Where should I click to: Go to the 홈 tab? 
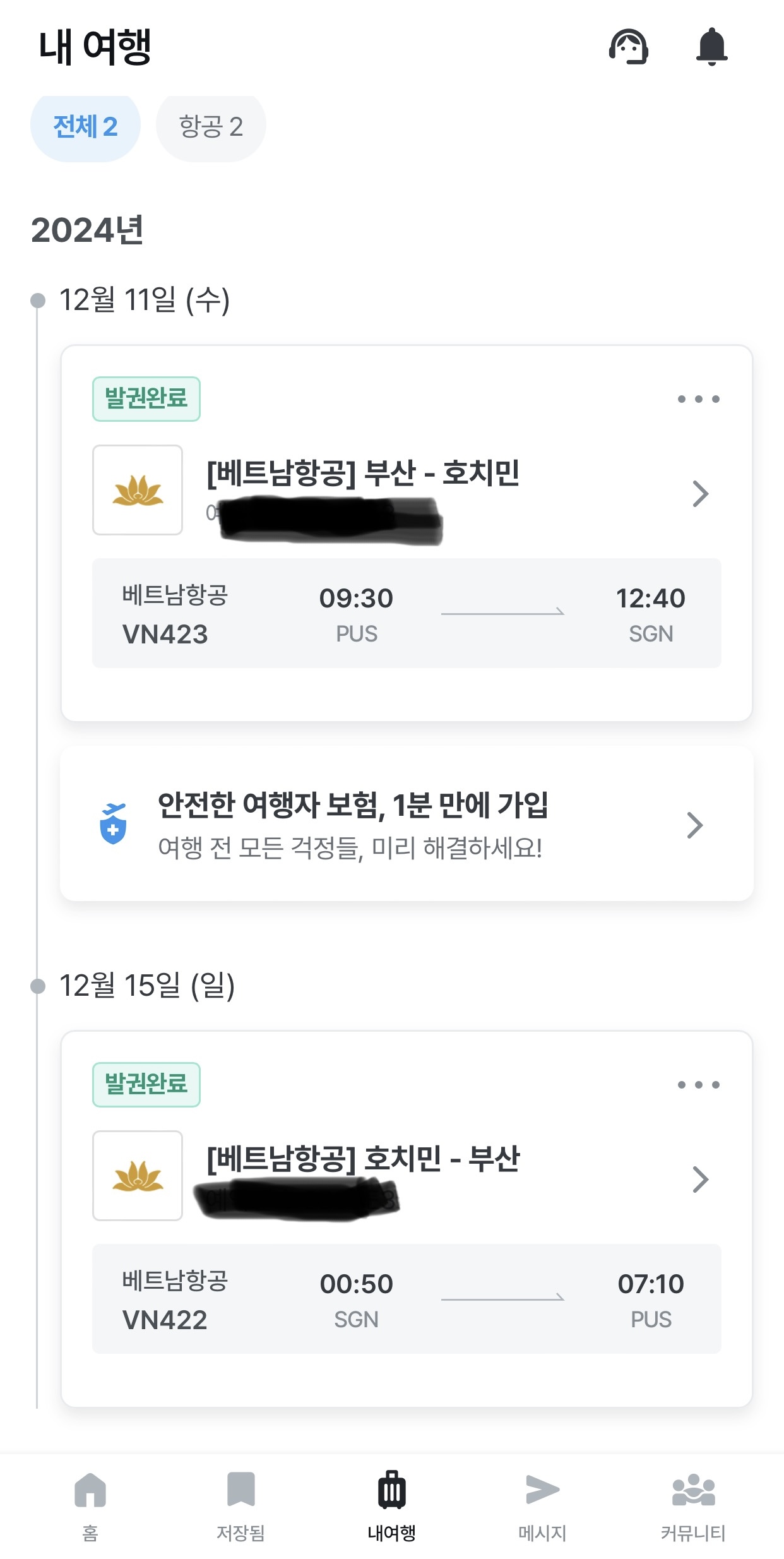90,1505
